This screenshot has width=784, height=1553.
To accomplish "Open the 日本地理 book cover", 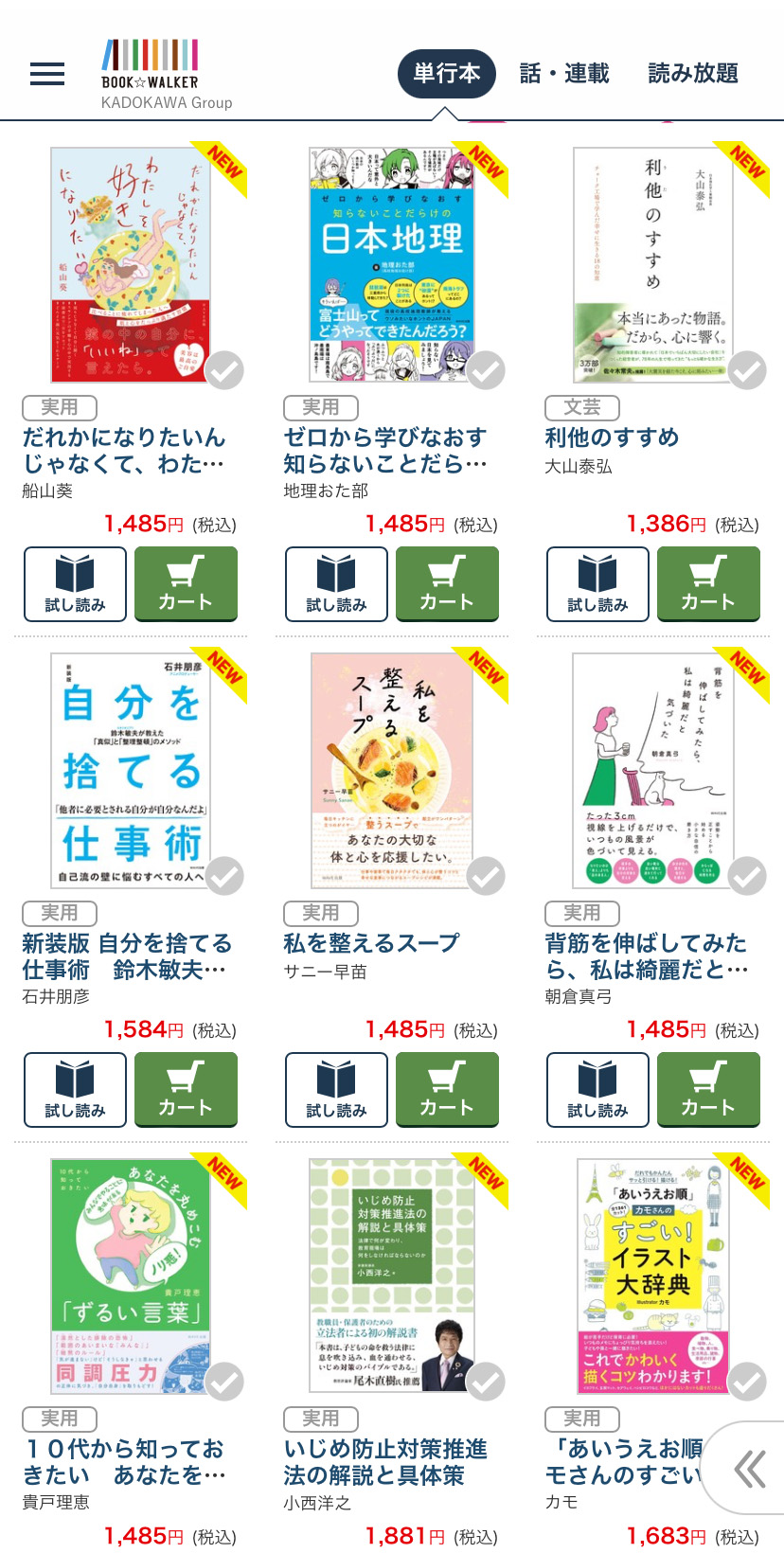I will click(391, 264).
